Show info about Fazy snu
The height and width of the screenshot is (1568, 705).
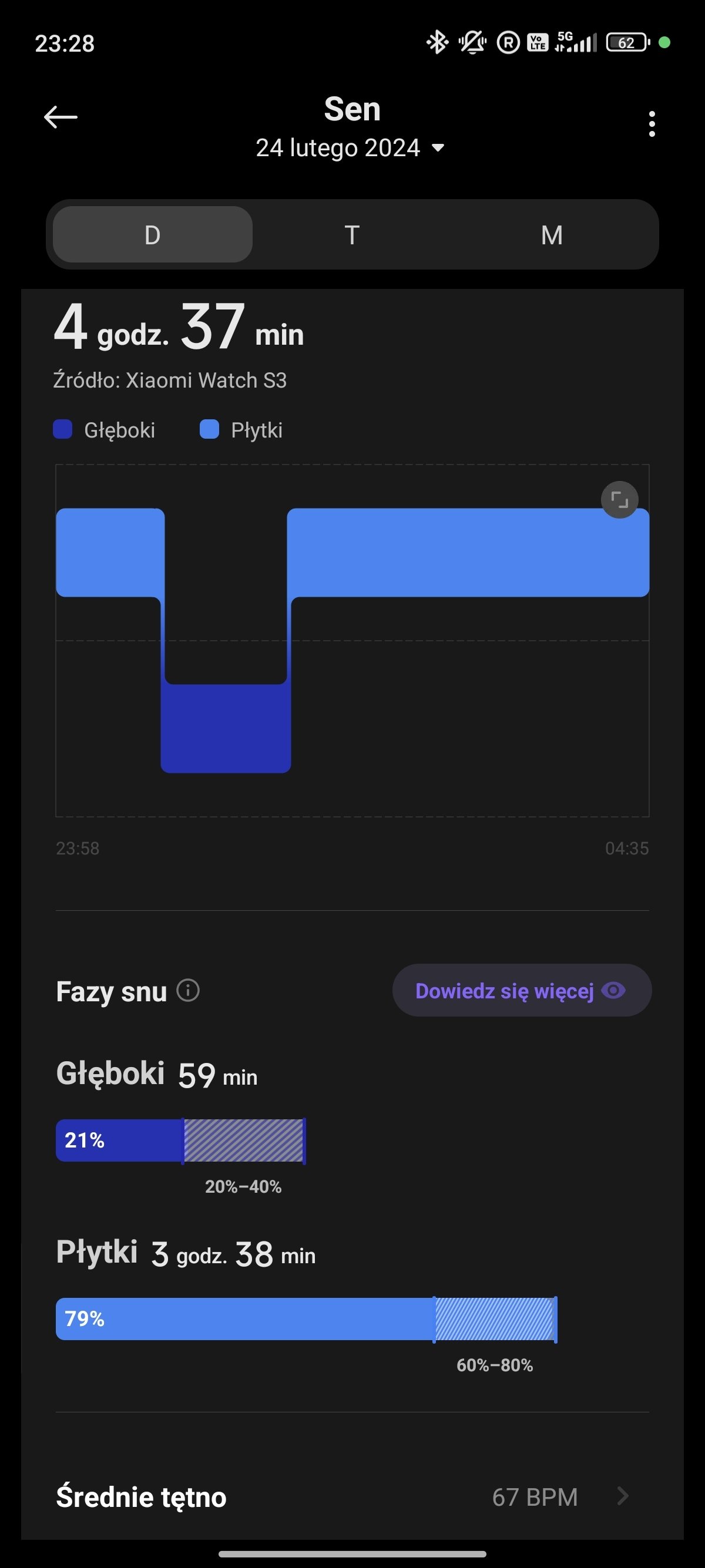click(188, 990)
